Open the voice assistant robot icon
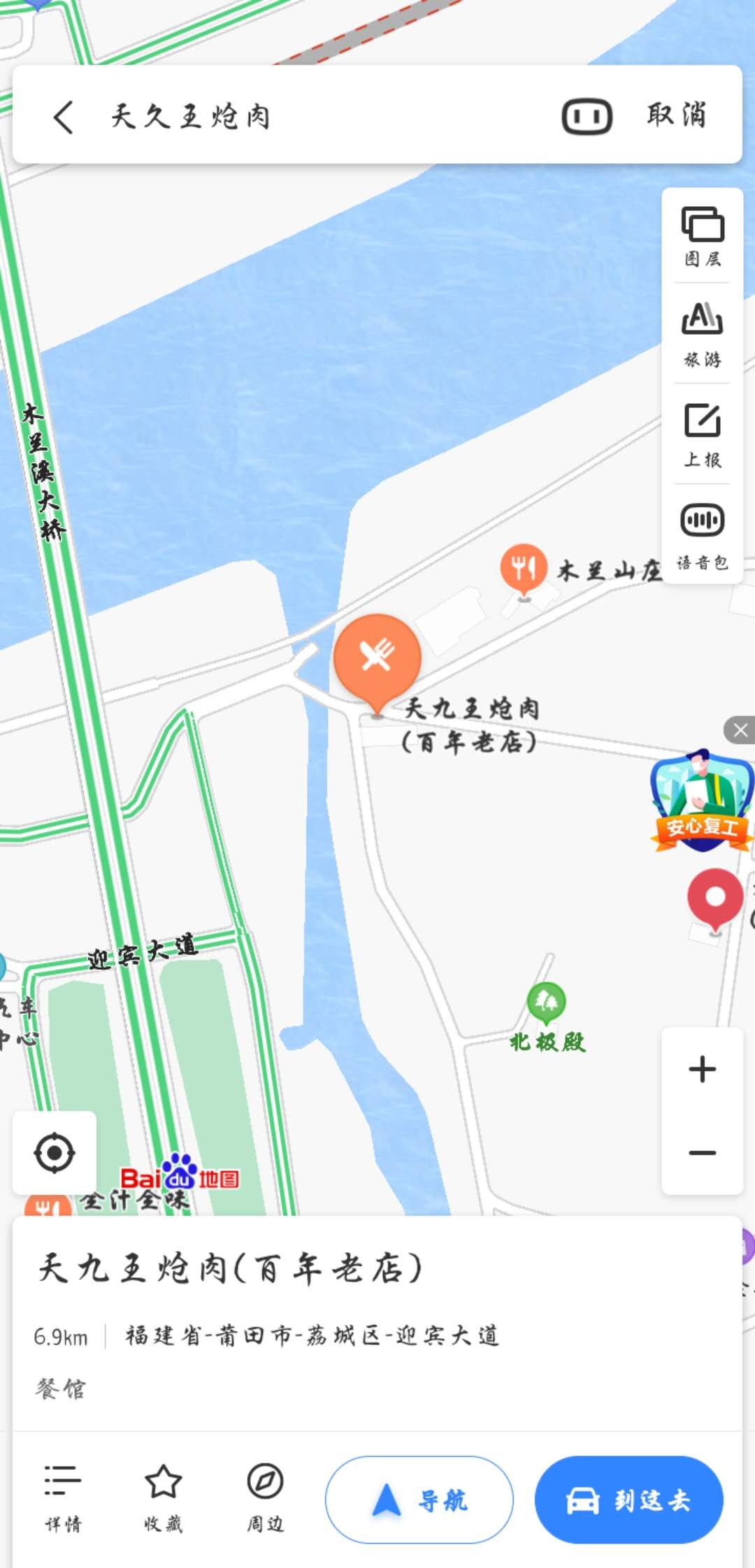The image size is (755, 1568). pos(587,116)
